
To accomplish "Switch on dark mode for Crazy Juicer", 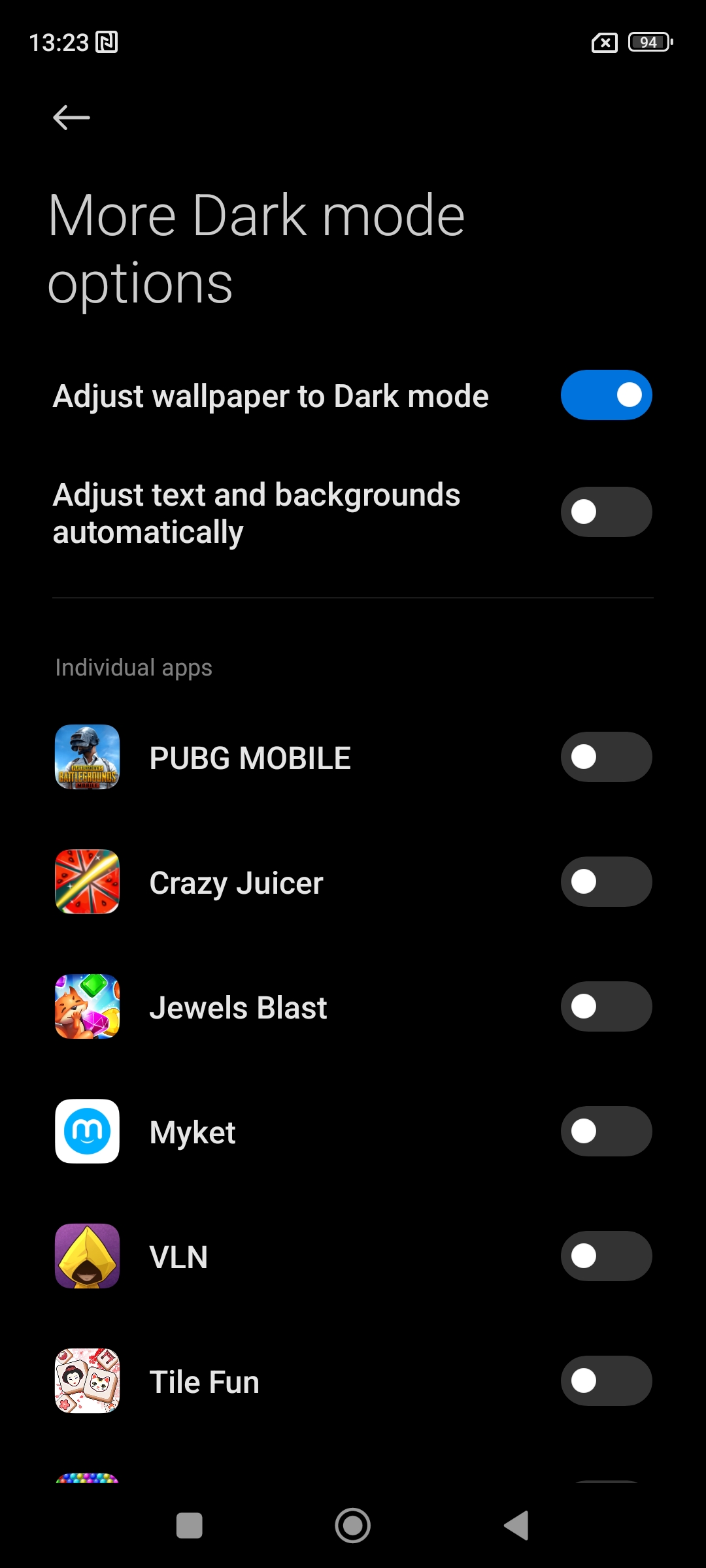I will [606, 882].
